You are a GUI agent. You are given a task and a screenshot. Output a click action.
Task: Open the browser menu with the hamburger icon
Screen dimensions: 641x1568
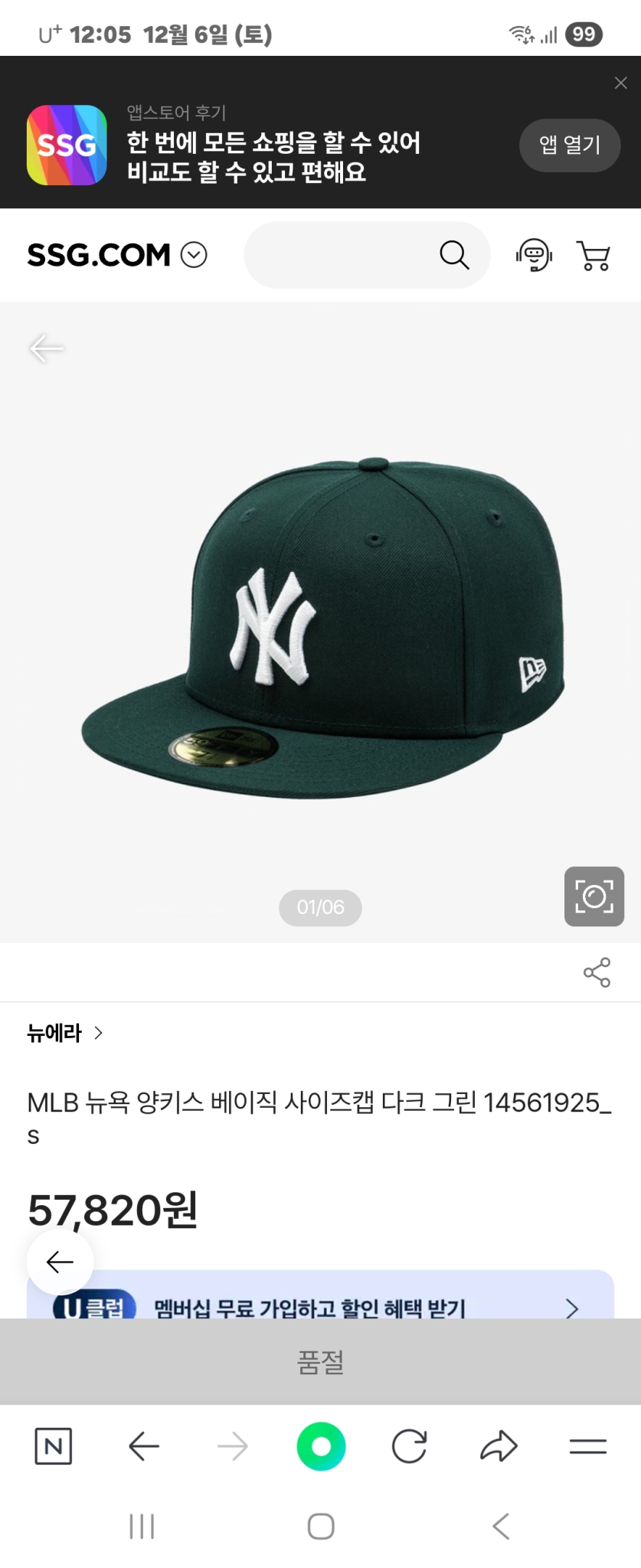587,1446
